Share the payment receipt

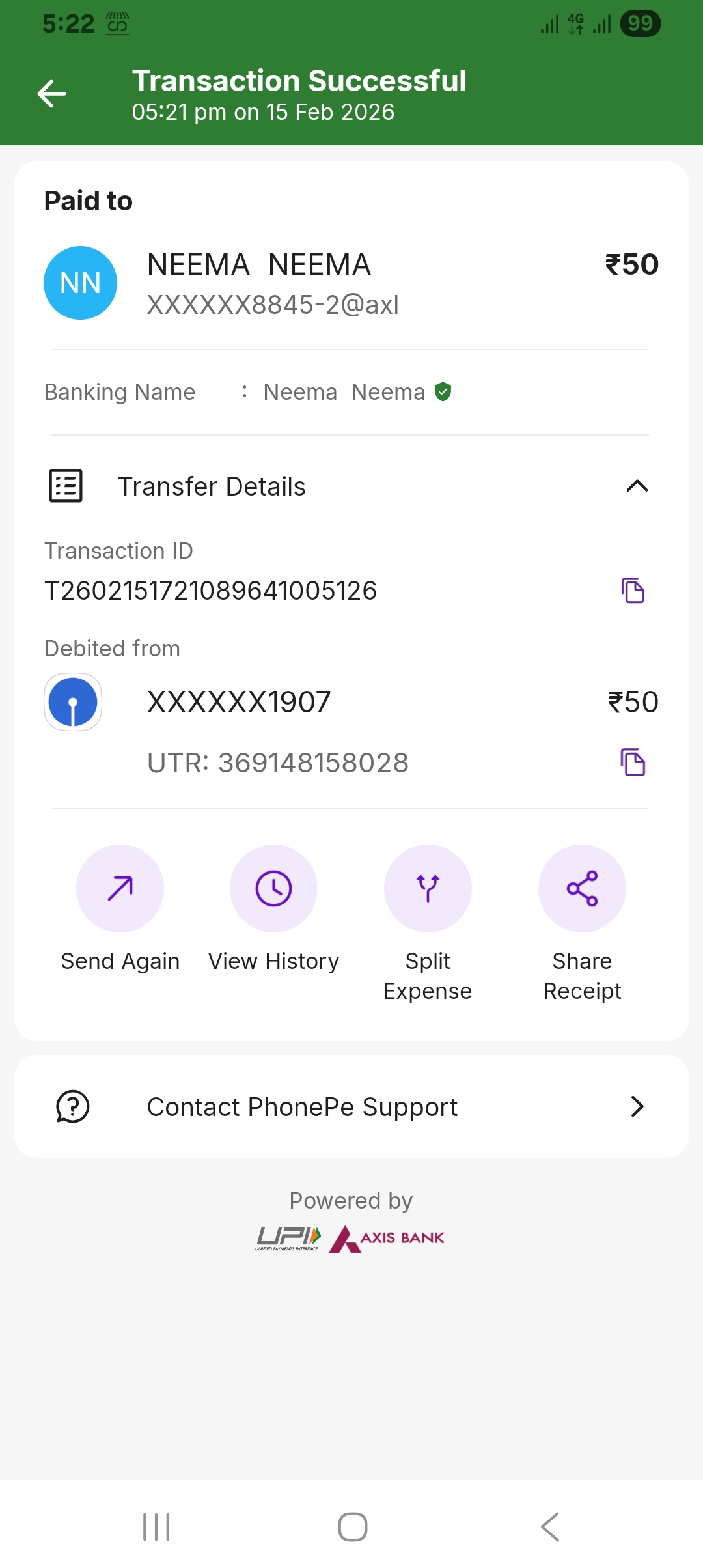click(x=582, y=889)
